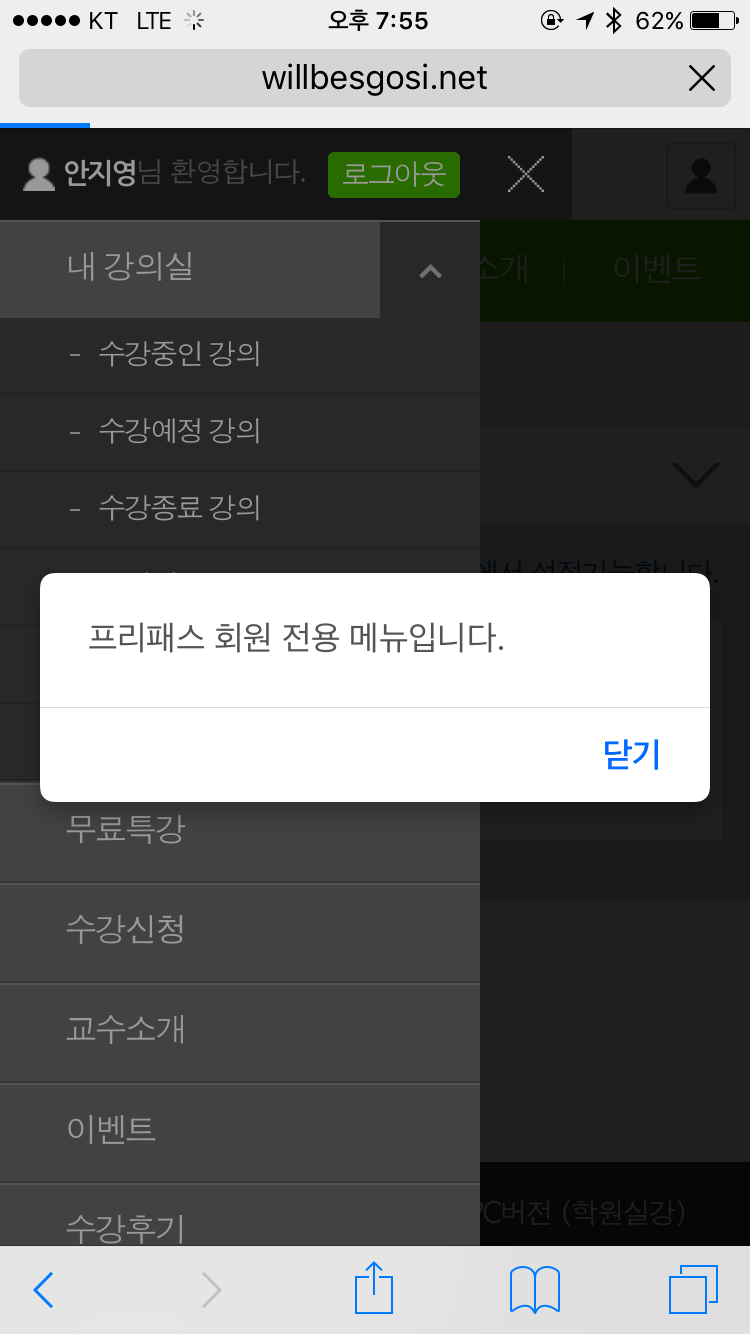Screen dimensions: 750x1334
Task: Tap the willbesgosi.net address field
Action: [x=375, y=78]
